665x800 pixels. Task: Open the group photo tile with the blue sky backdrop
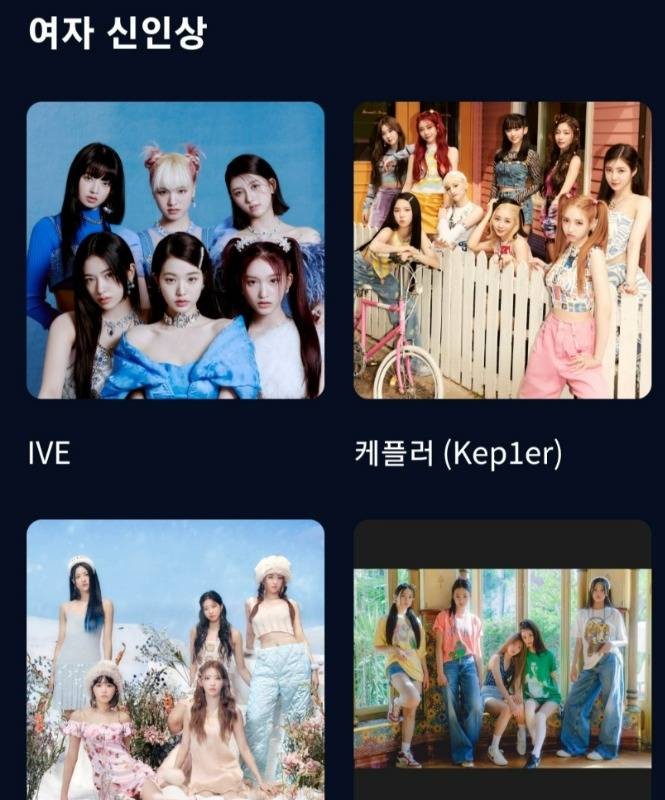pos(175,660)
